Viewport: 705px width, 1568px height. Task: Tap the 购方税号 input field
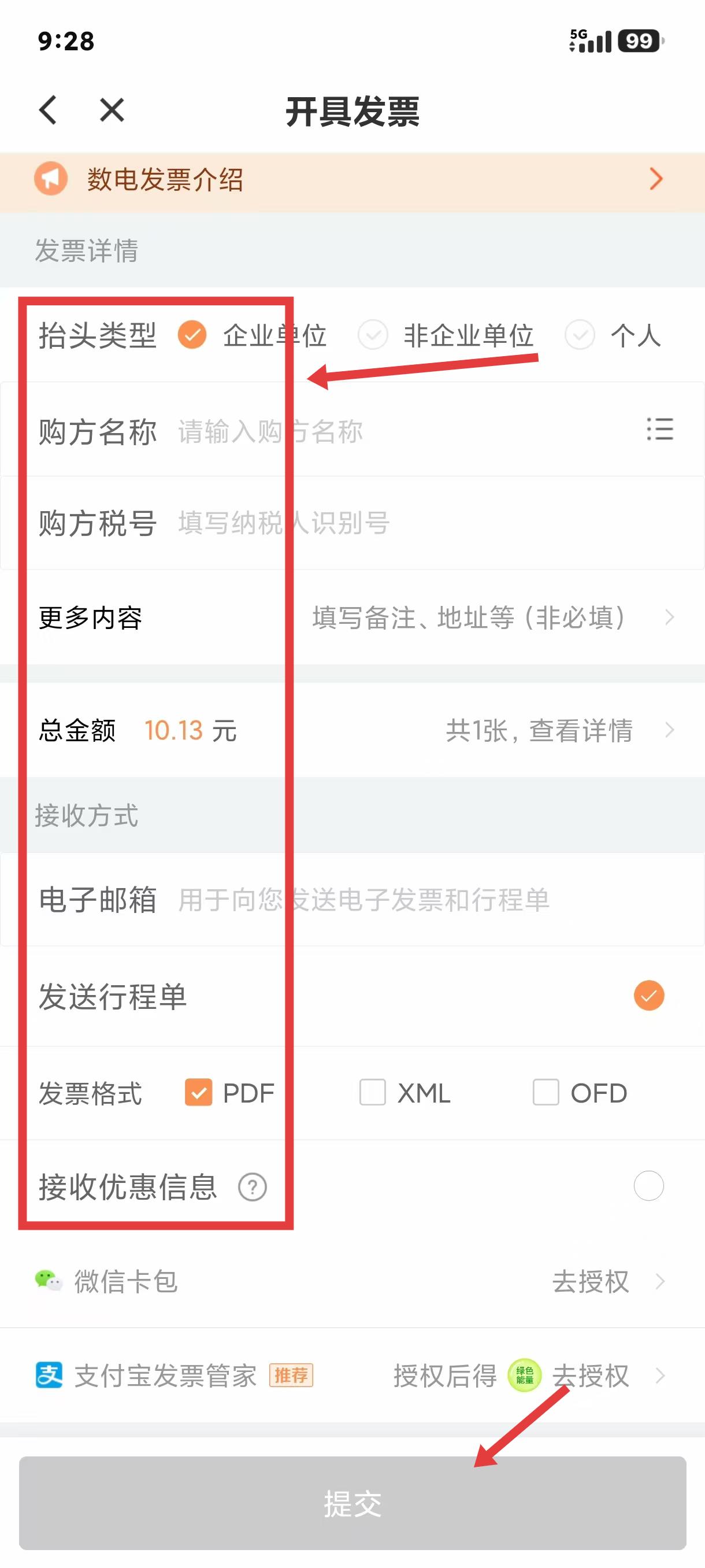coord(438,523)
